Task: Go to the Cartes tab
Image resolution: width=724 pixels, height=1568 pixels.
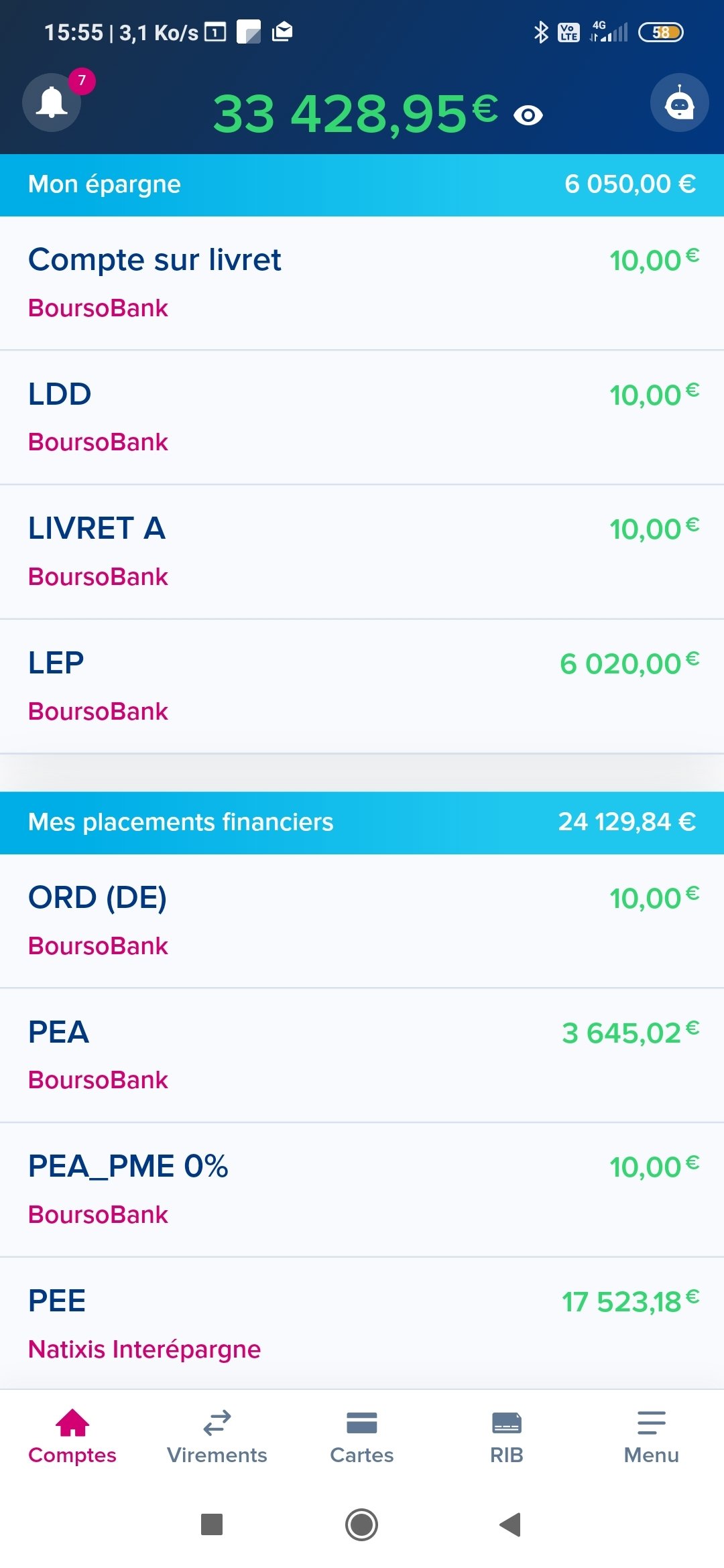Action: tap(362, 1437)
